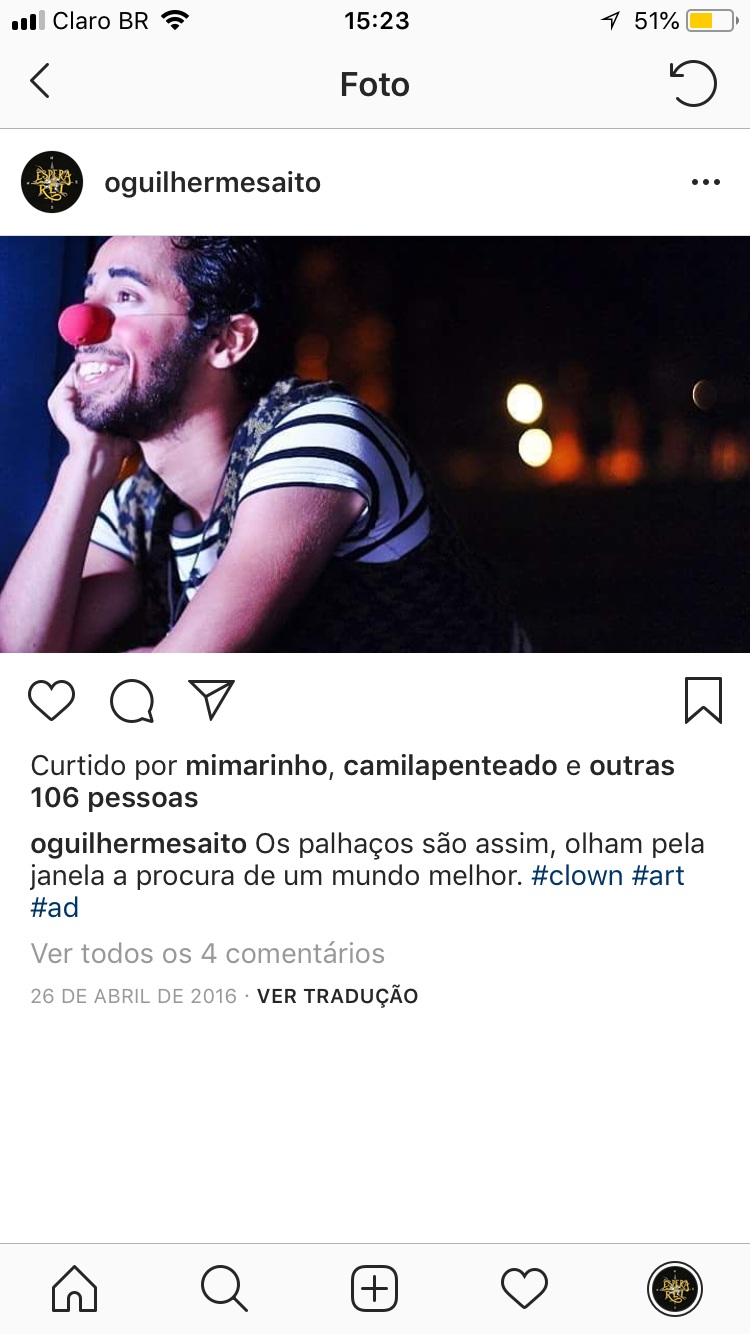Open oguilhermesaito profile from the post header
Screen dimensions: 750x1334
[x=212, y=183]
